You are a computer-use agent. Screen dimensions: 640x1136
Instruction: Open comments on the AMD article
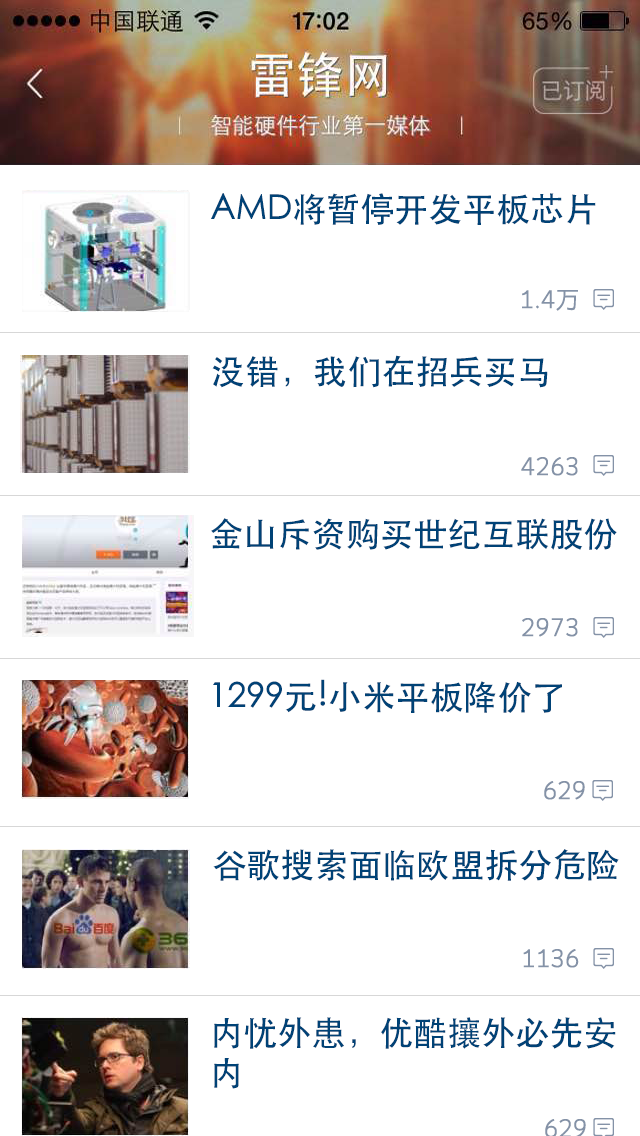[603, 299]
